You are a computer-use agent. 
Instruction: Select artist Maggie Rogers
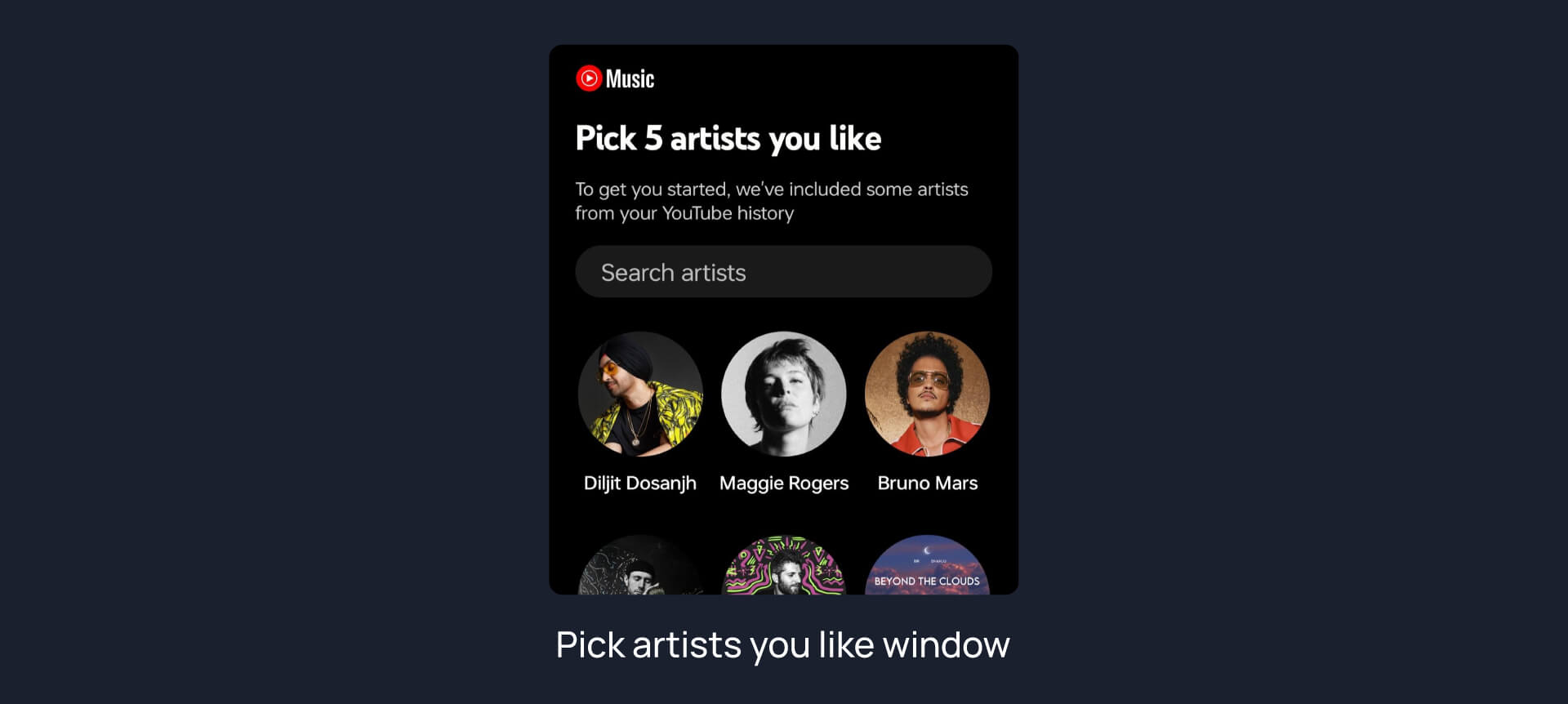783,394
